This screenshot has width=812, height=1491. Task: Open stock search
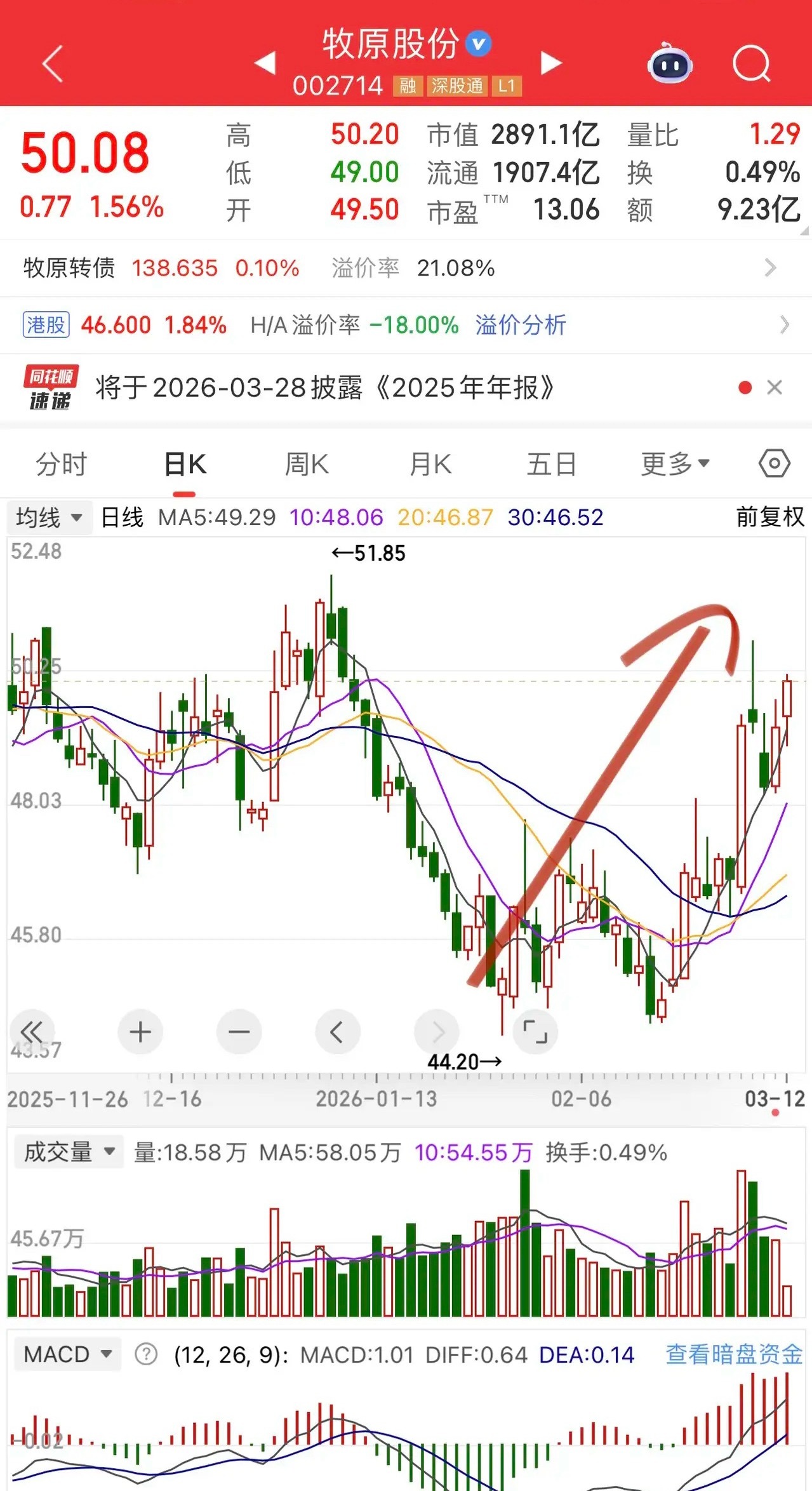click(x=751, y=64)
